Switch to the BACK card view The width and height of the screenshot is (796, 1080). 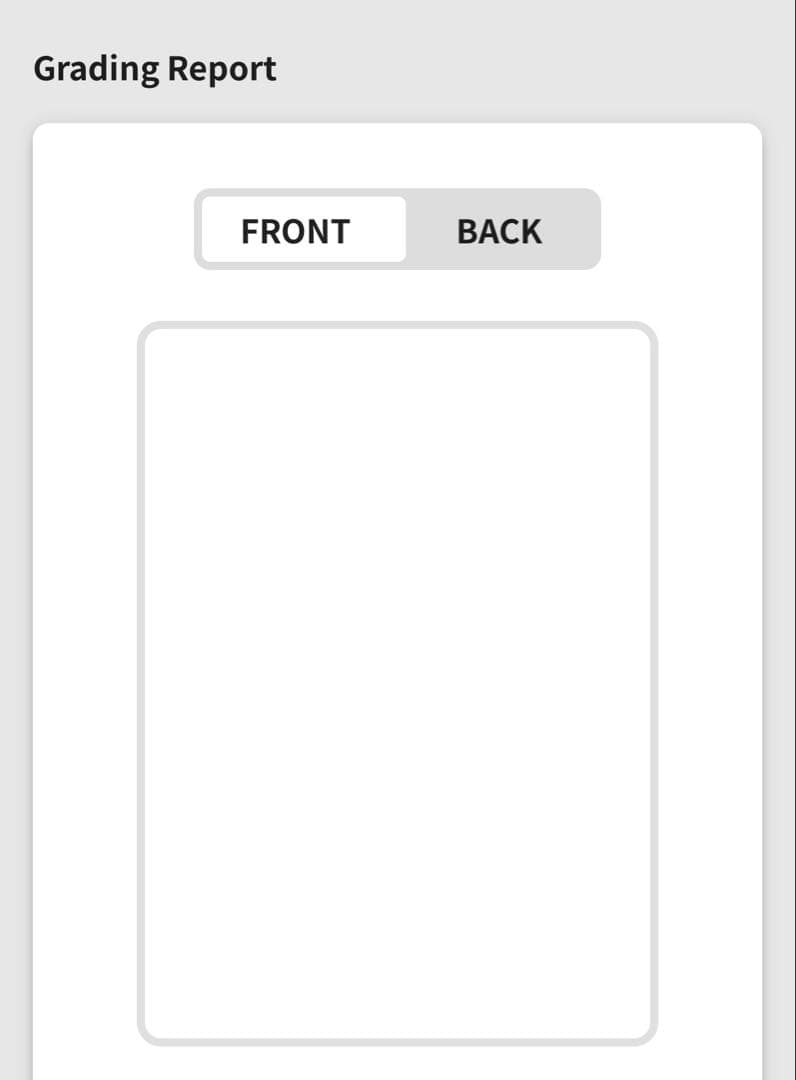[499, 230]
